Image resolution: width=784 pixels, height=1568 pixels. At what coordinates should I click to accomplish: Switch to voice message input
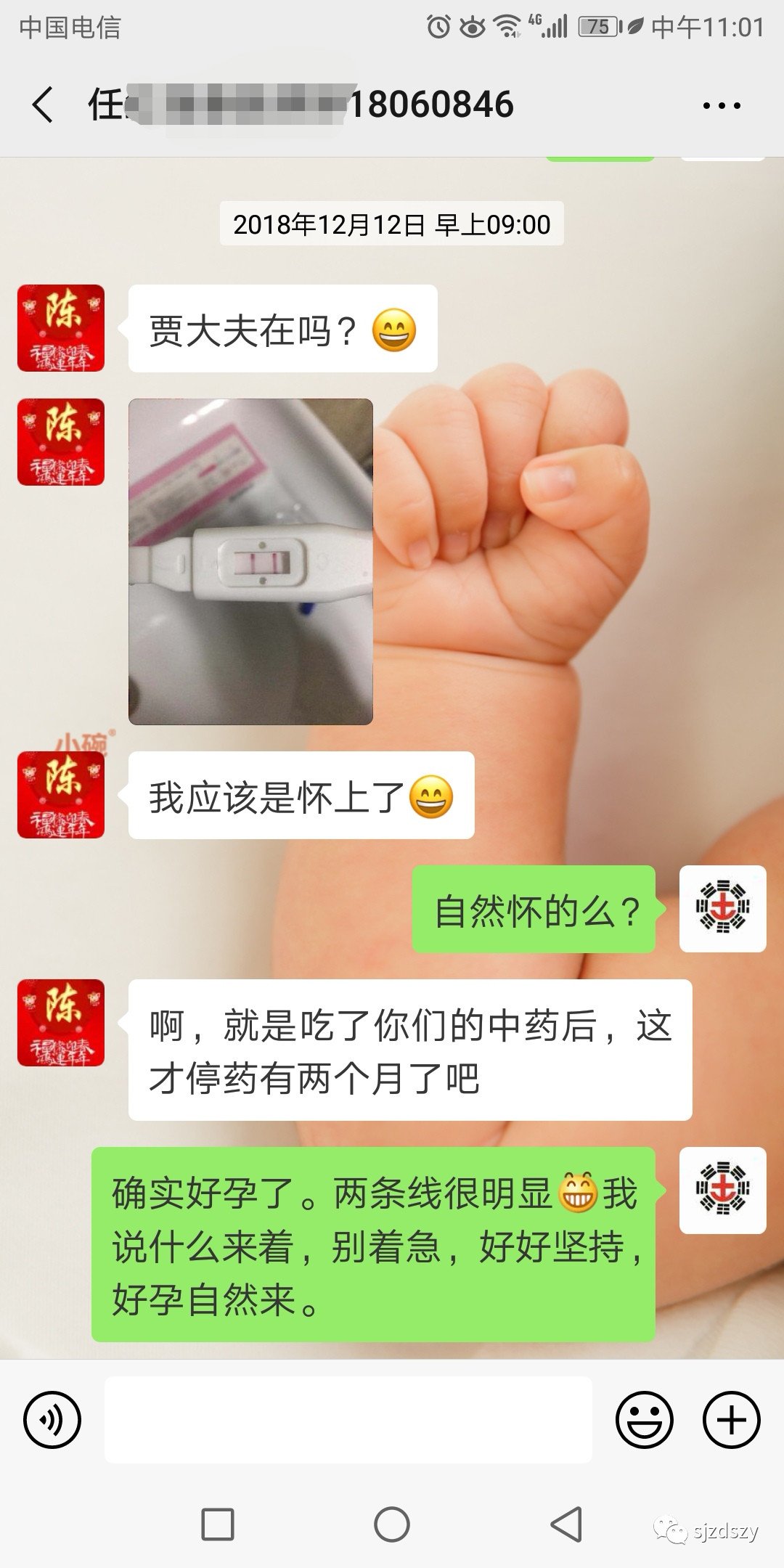(x=52, y=1420)
